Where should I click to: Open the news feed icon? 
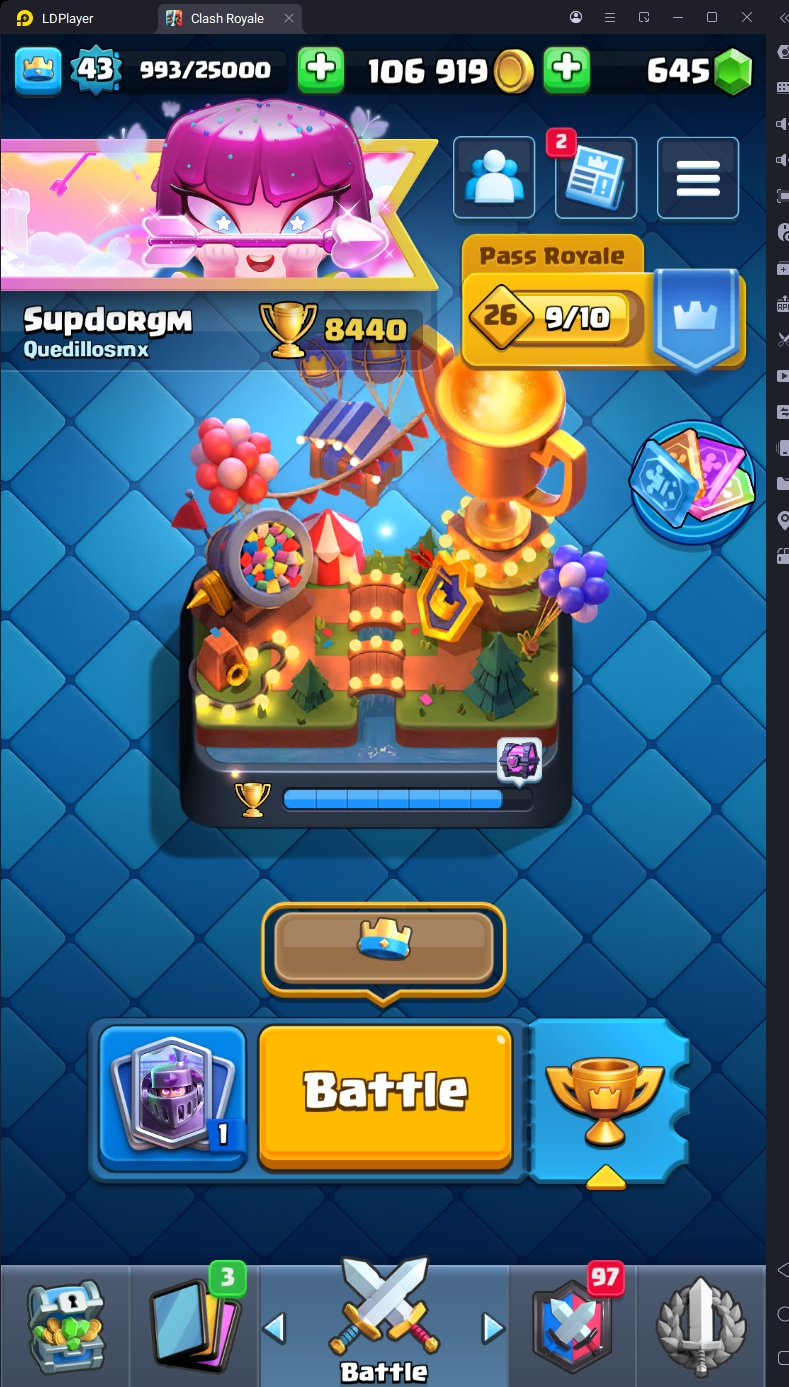click(595, 178)
